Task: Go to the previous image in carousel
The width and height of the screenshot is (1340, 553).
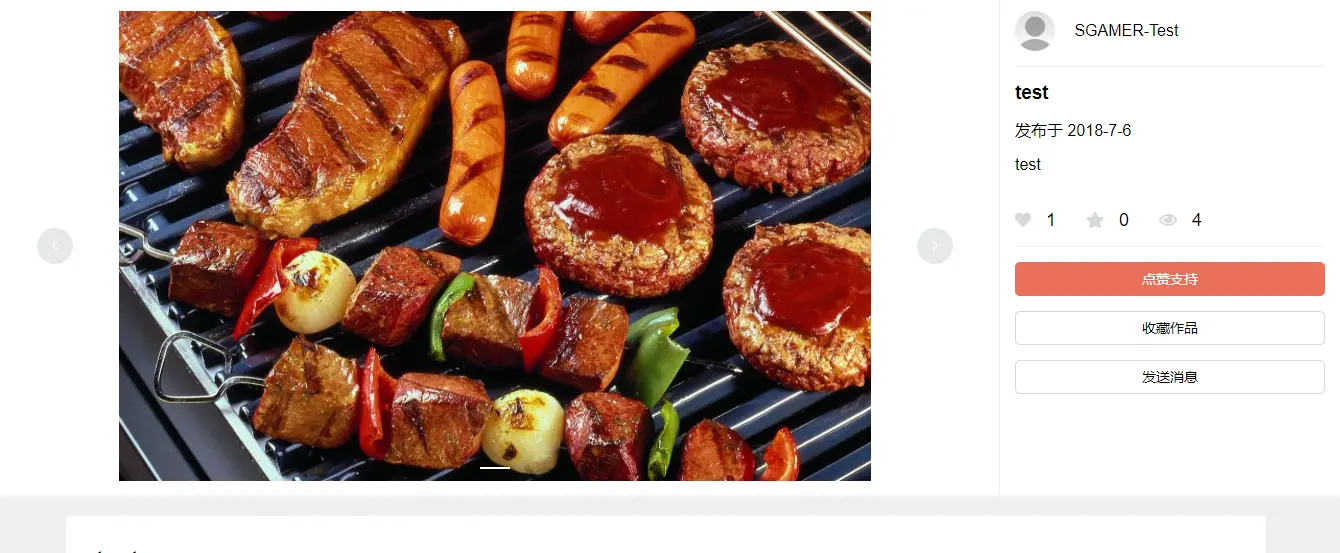Action: pos(55,246)
